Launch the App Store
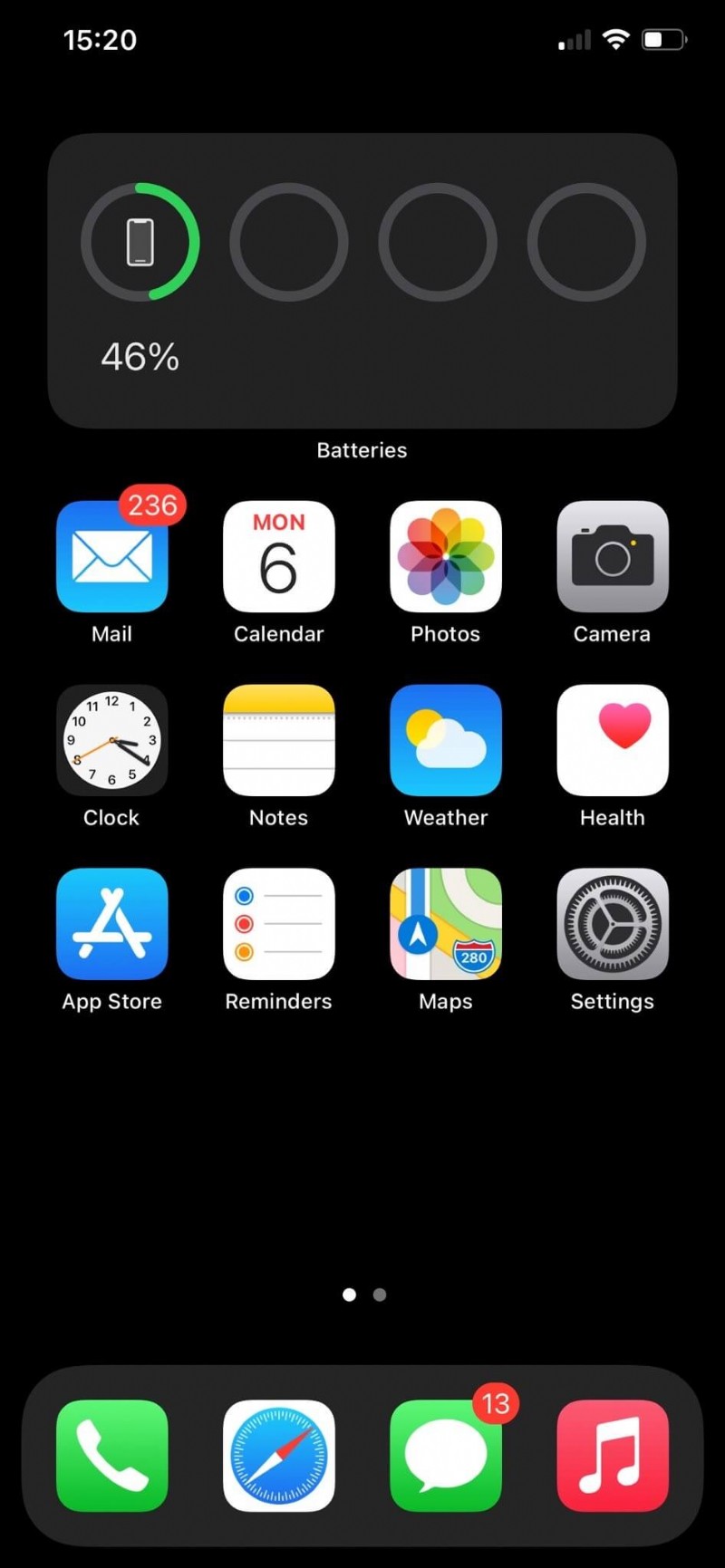 (x=111, y=924)
